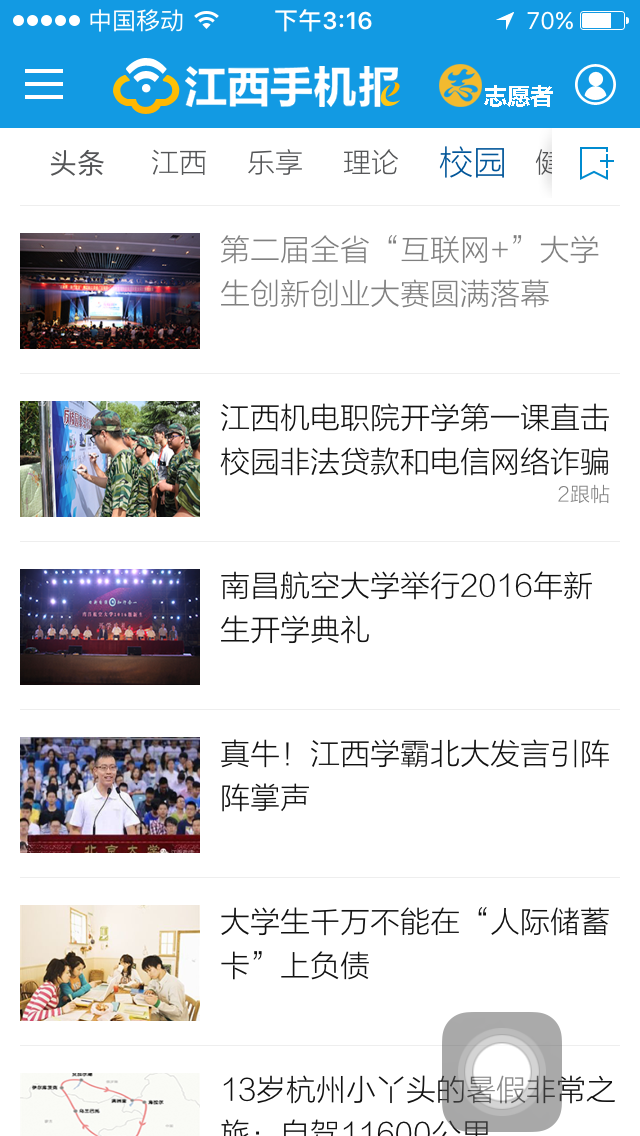Open the user profile icon
640x1136 pixels.
click(595, 86)
